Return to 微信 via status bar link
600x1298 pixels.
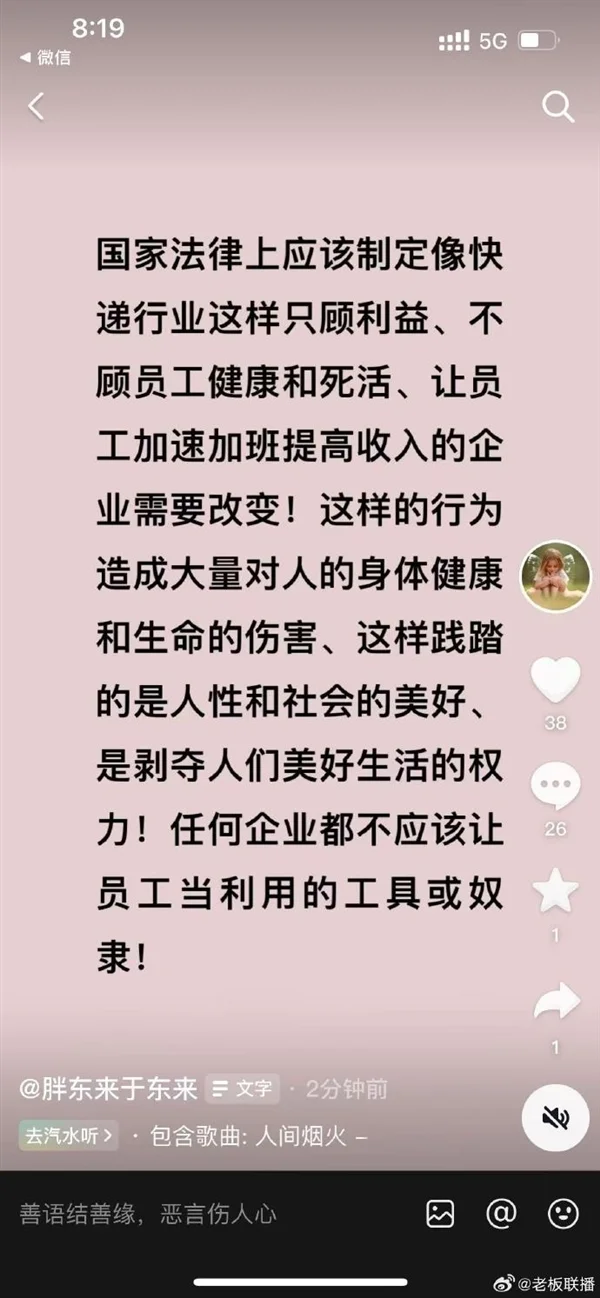46,58
